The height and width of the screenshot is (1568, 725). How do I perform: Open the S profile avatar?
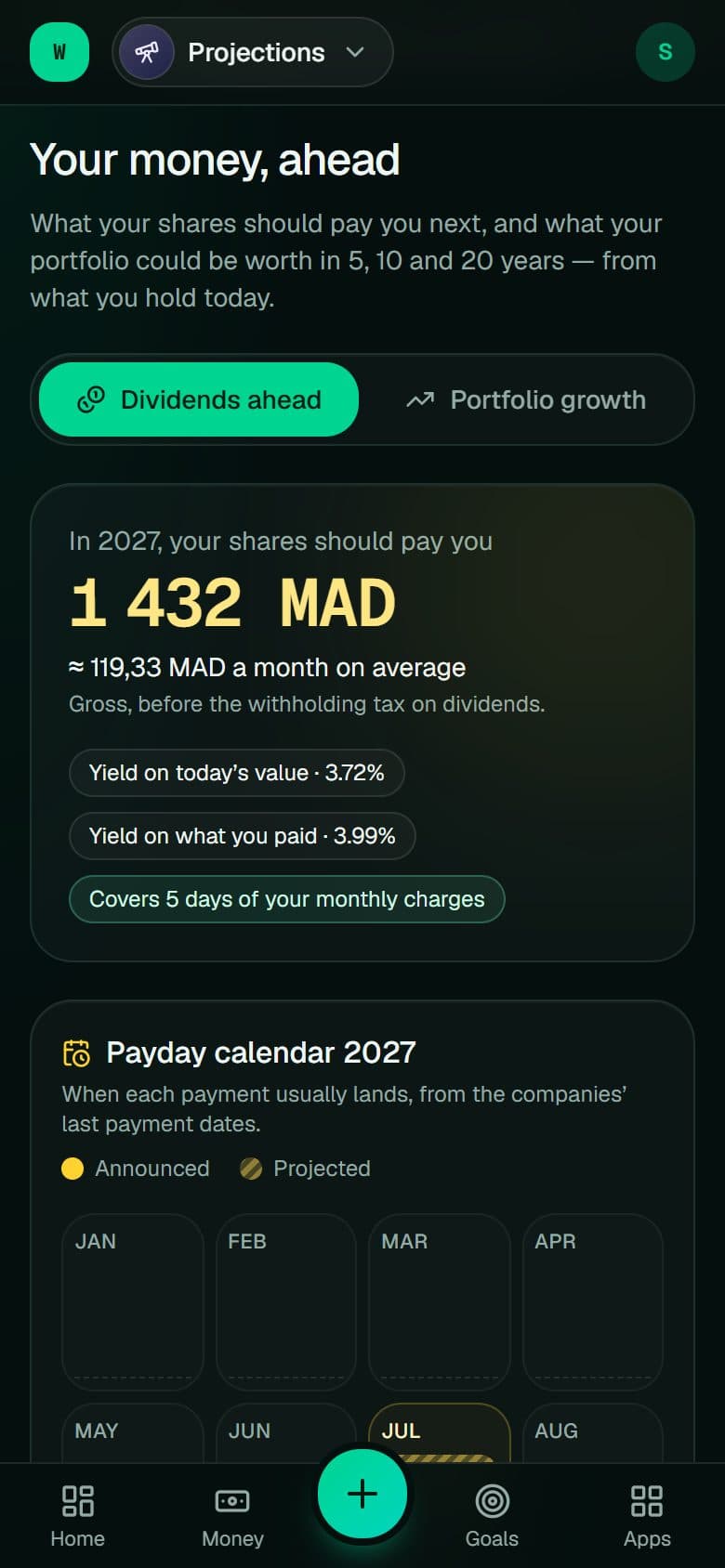tap(666, 52)
